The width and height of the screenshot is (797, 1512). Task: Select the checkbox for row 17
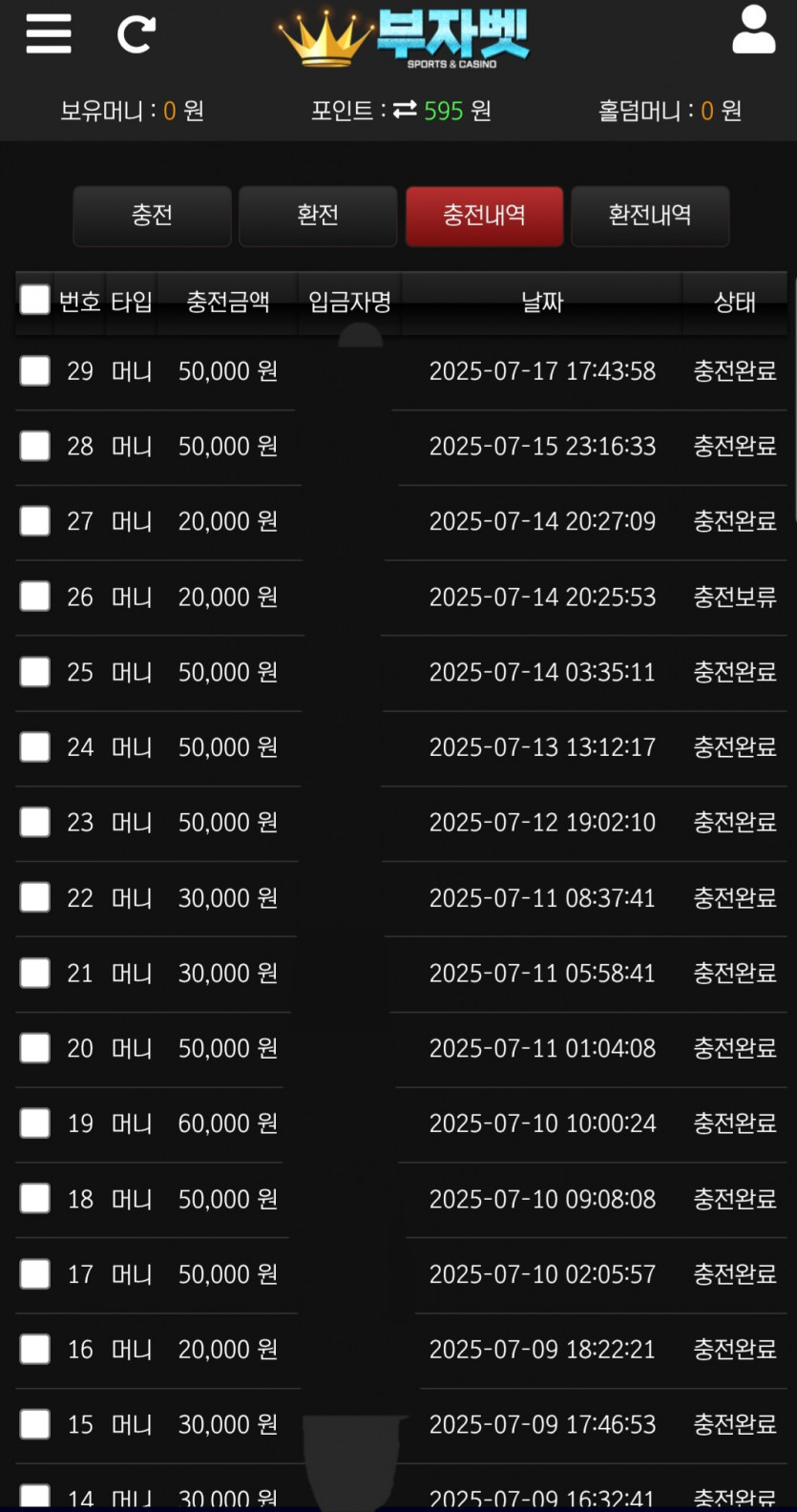(35, 1274)
